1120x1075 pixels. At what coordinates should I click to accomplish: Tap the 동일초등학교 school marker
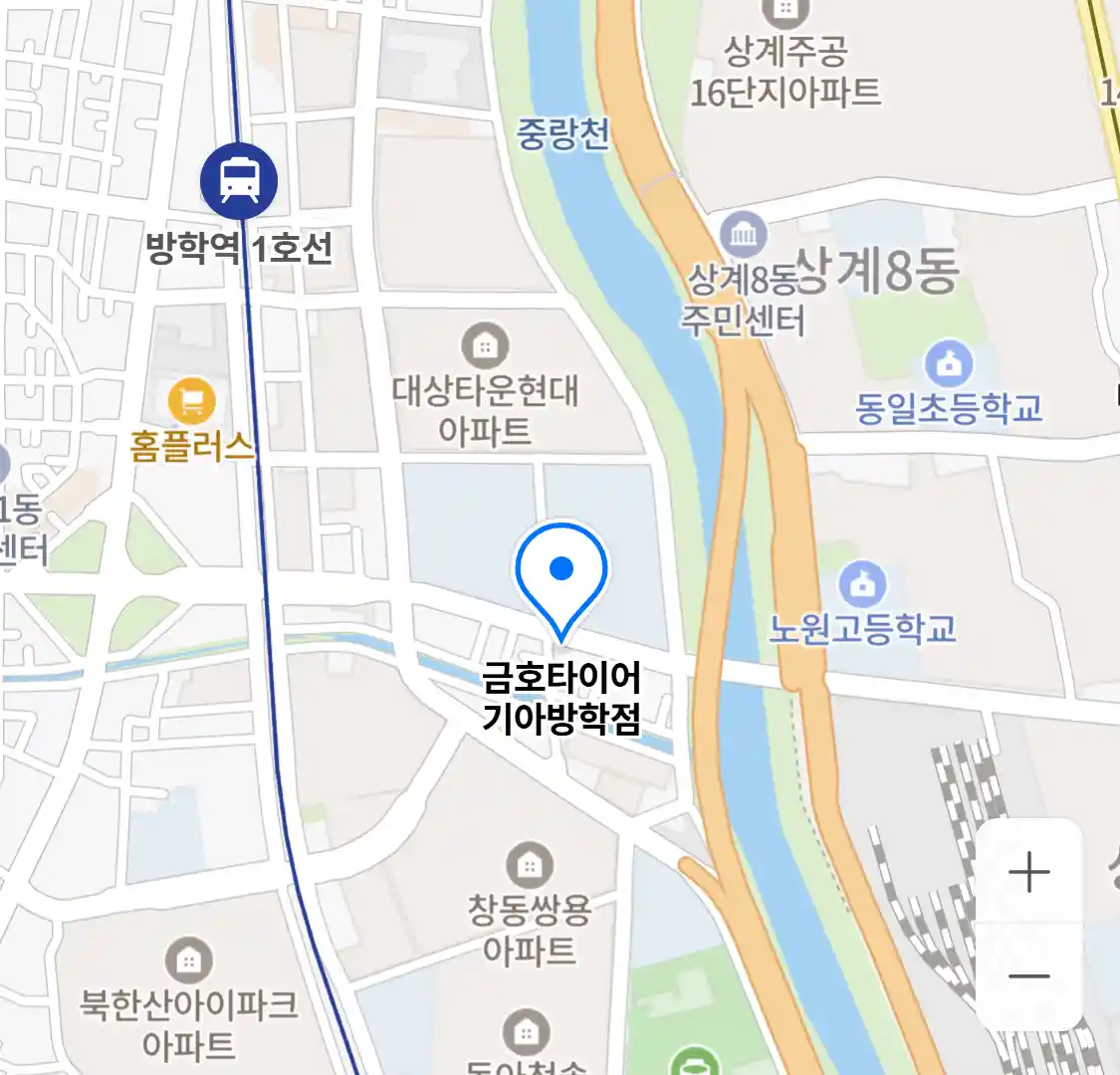949,364
